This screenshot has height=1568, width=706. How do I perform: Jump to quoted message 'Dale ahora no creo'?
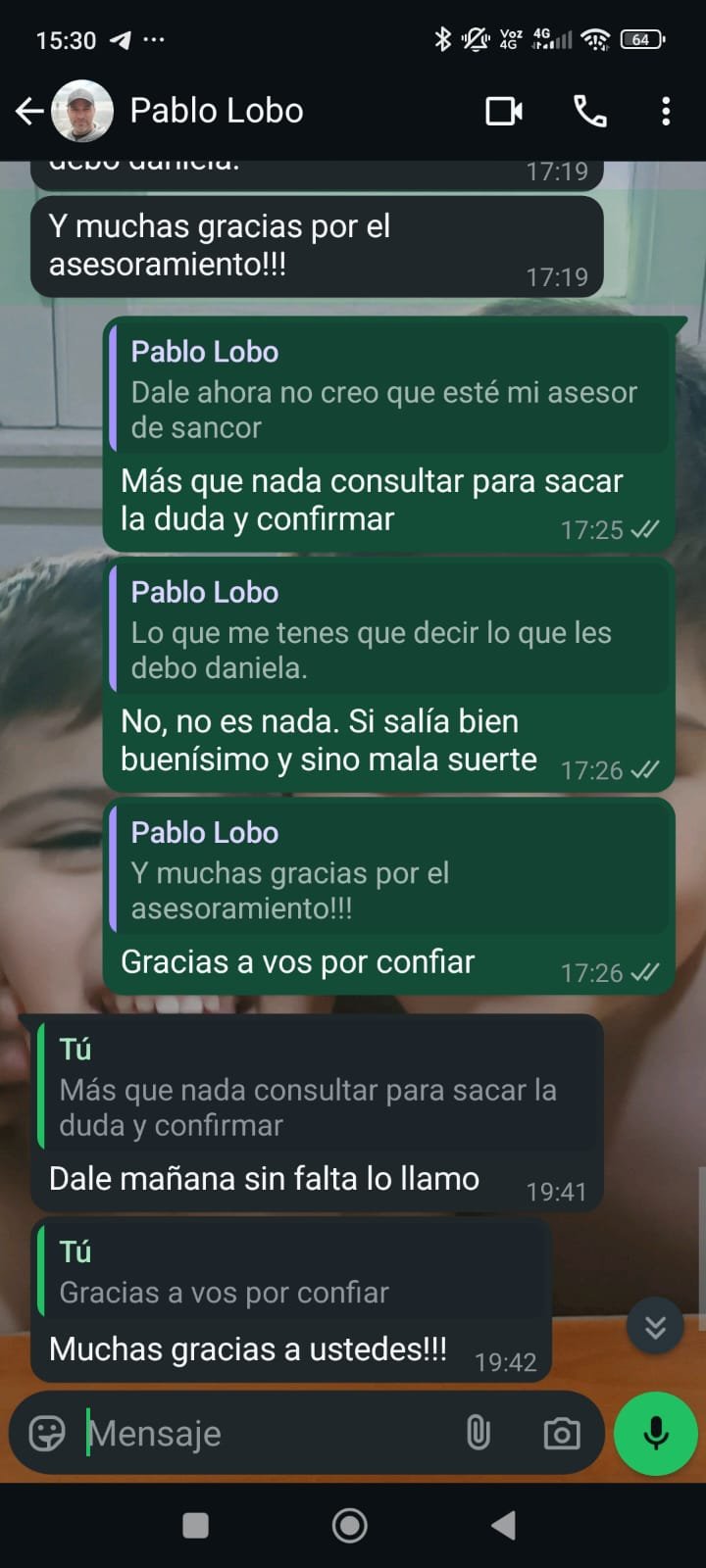389,390
